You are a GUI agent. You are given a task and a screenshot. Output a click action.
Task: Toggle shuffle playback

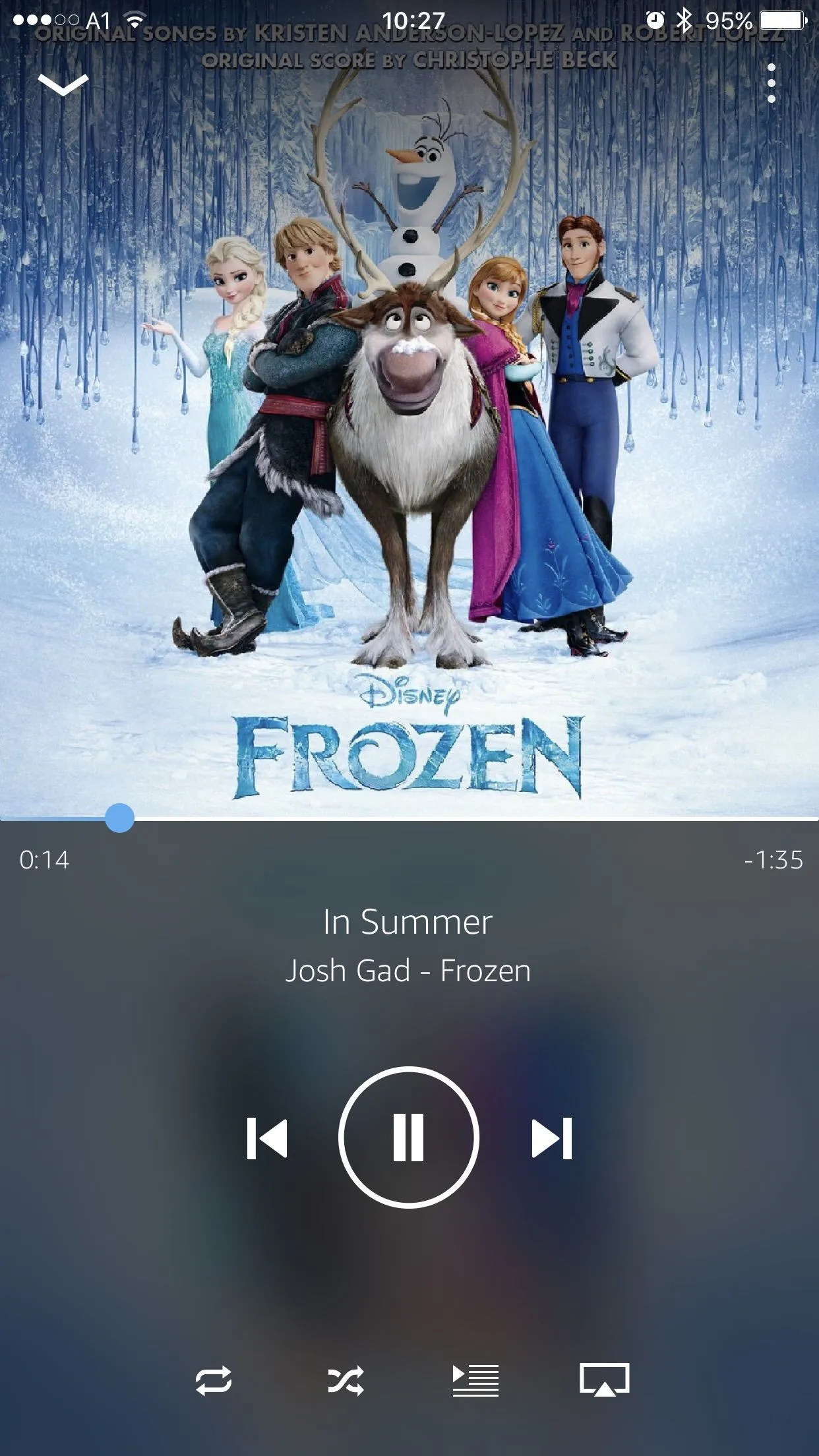(346, 1380)
